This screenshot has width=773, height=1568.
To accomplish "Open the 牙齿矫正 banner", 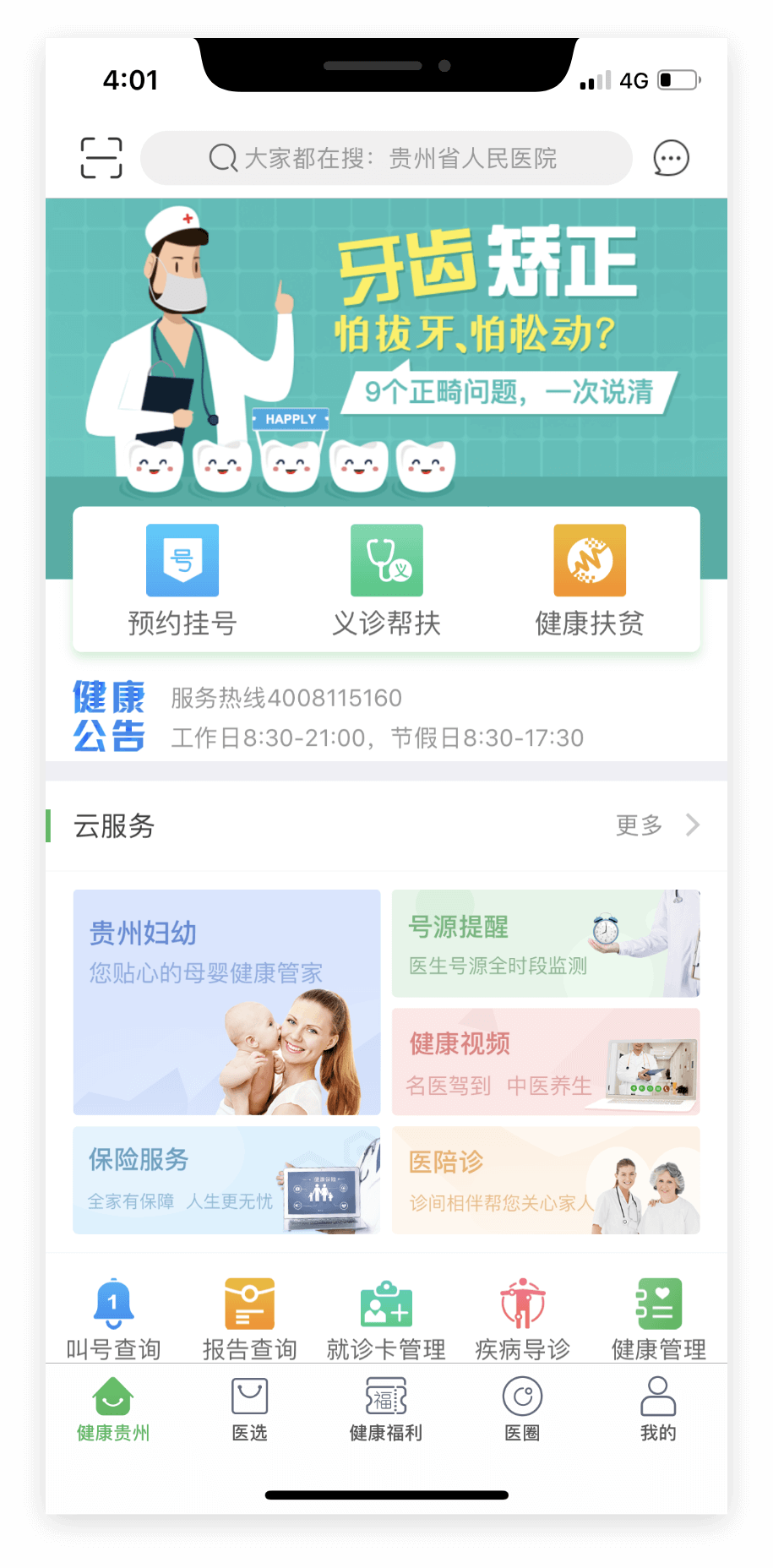I will tap(386, 346).
